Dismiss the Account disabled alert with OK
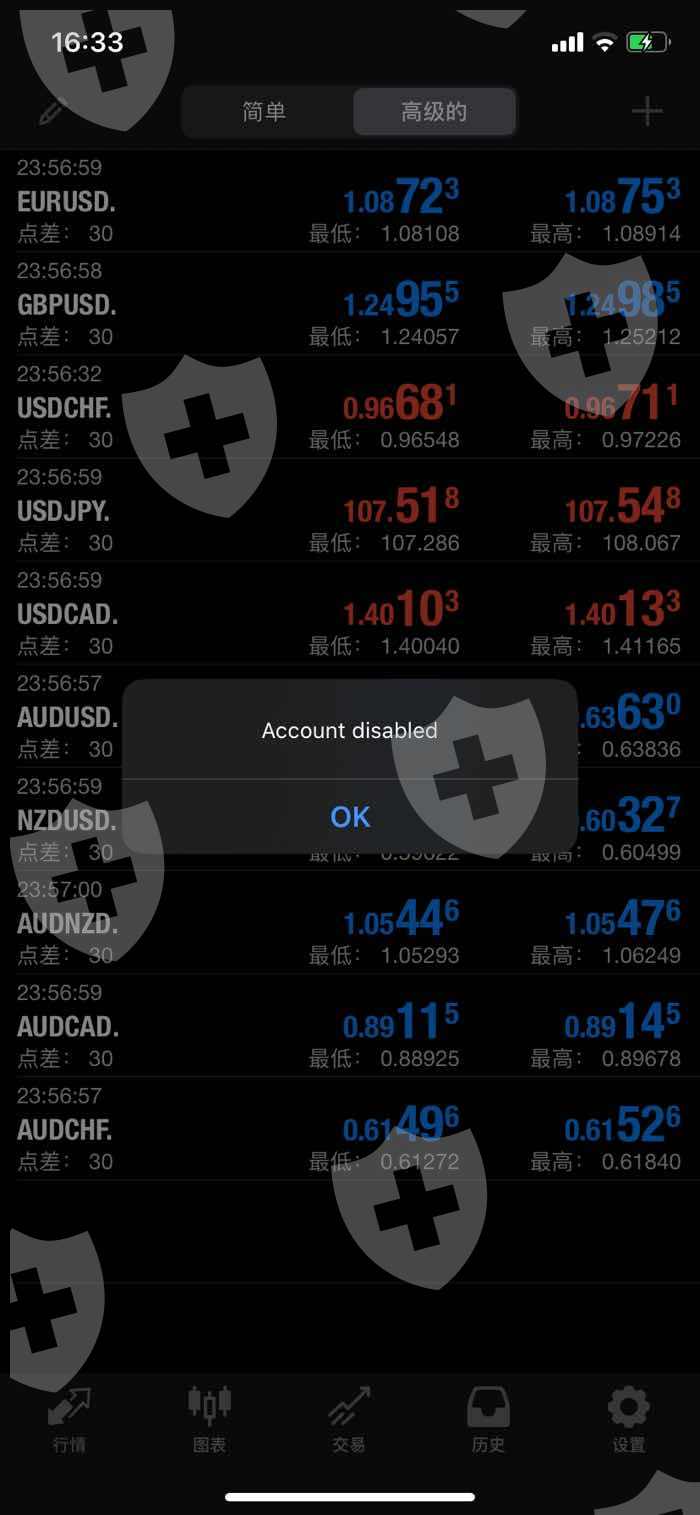700x1515 pixels. click(350, 817)
